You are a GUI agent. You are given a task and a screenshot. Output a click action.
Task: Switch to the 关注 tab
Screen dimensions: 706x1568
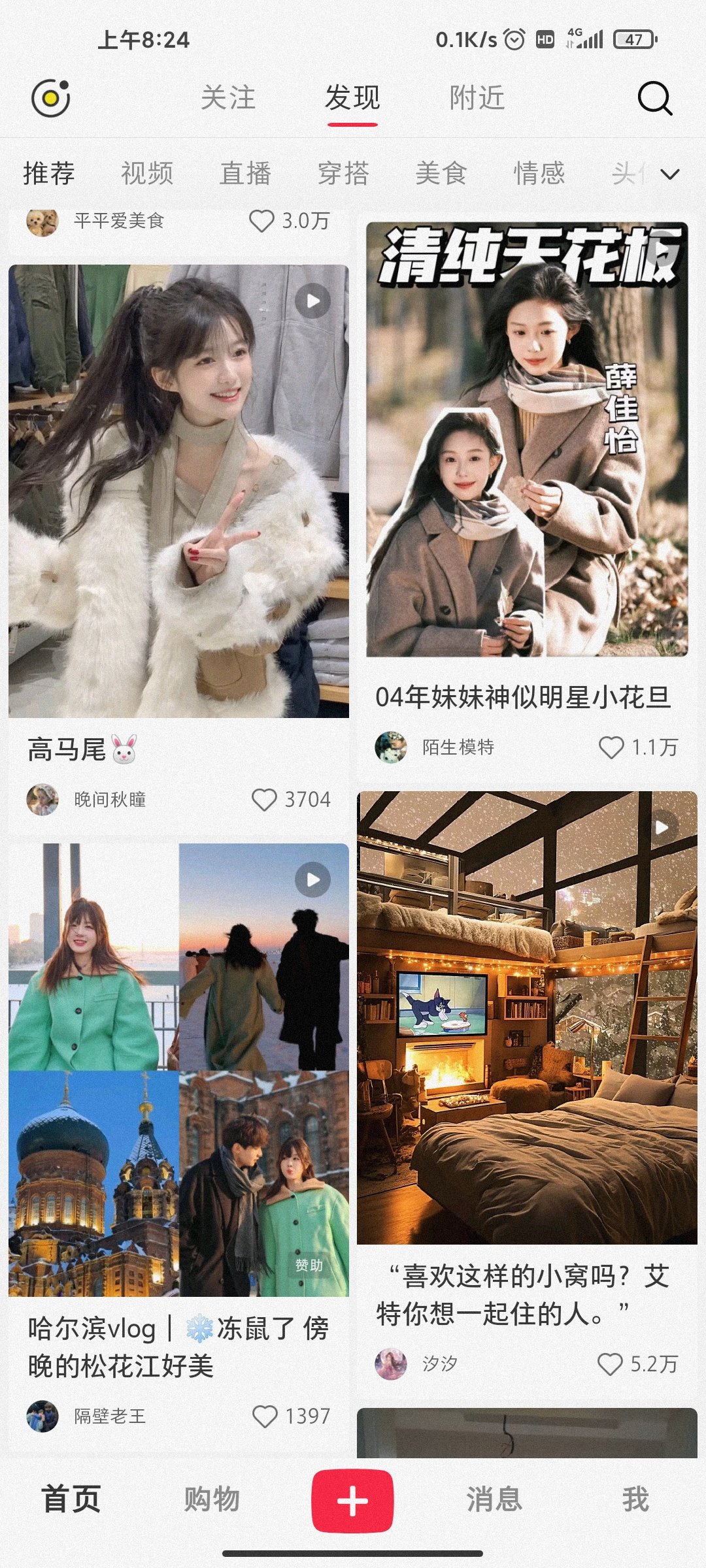click(227, 99)
